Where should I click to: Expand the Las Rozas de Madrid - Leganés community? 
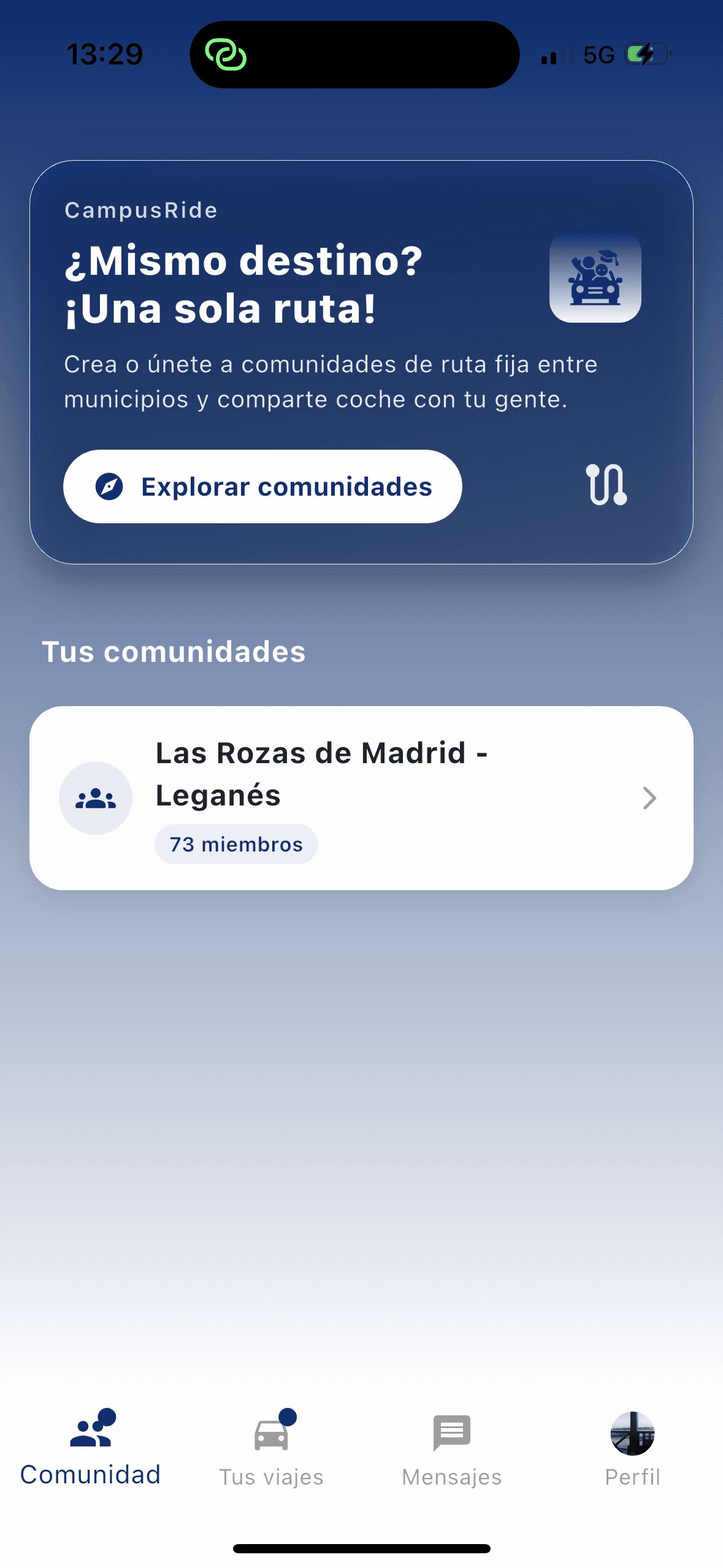pyautogui.click(x=649, y=797)
